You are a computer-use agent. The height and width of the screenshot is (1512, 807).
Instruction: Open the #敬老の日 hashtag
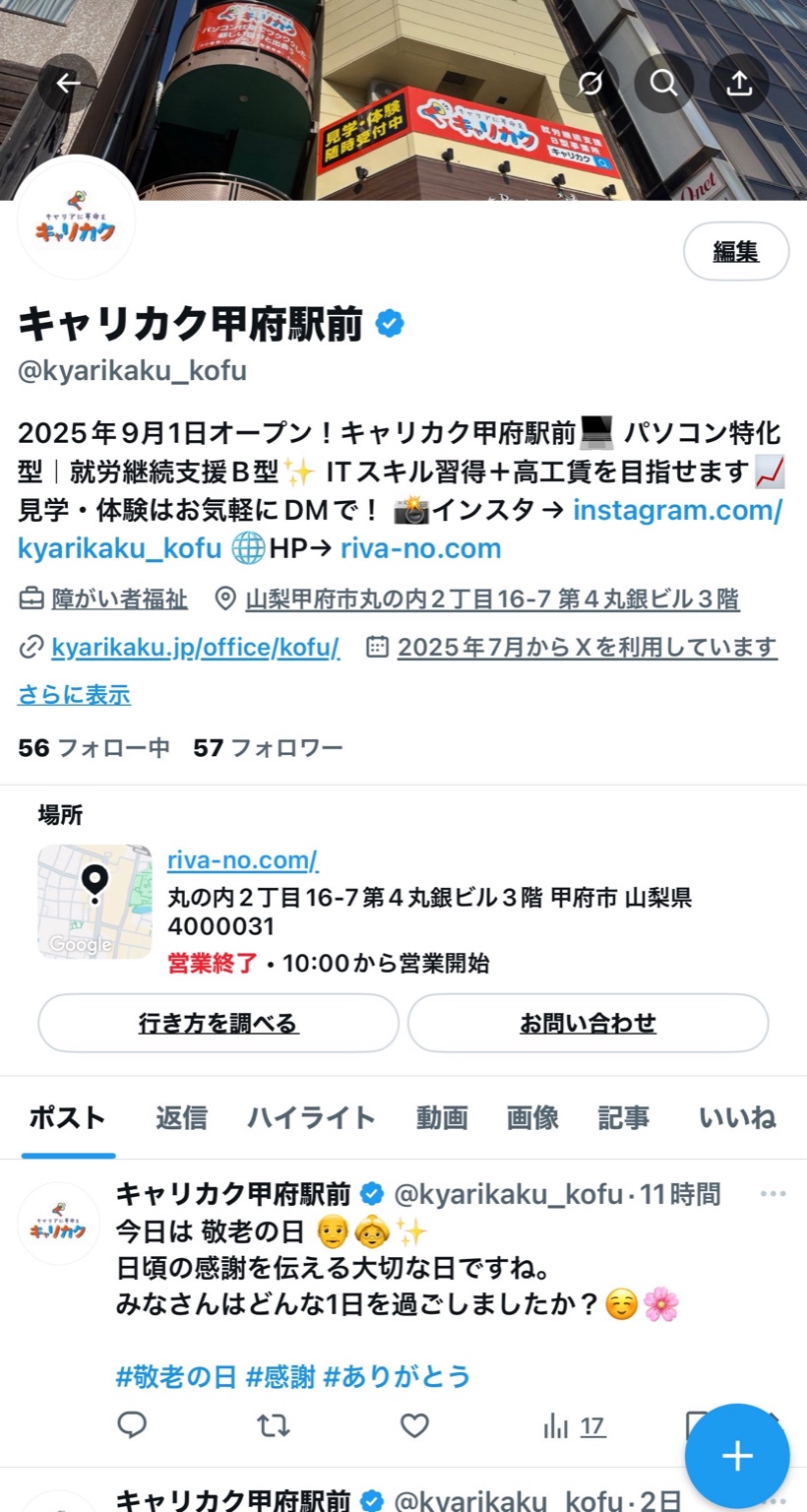[x=176, y=1376]
